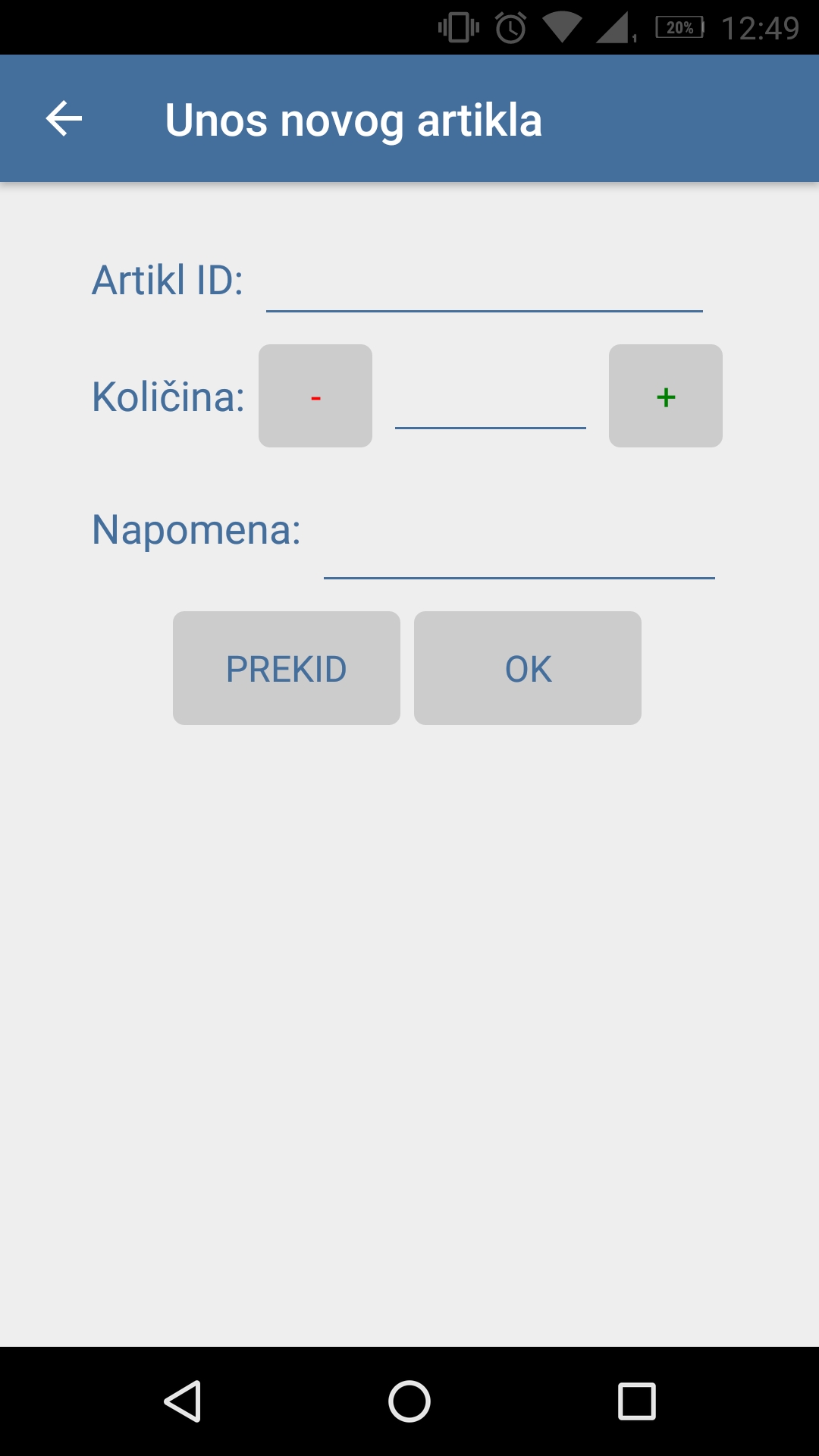Screen dimensions: 819x1456
Task: Go to the home screen
Action: [409, 1401]
